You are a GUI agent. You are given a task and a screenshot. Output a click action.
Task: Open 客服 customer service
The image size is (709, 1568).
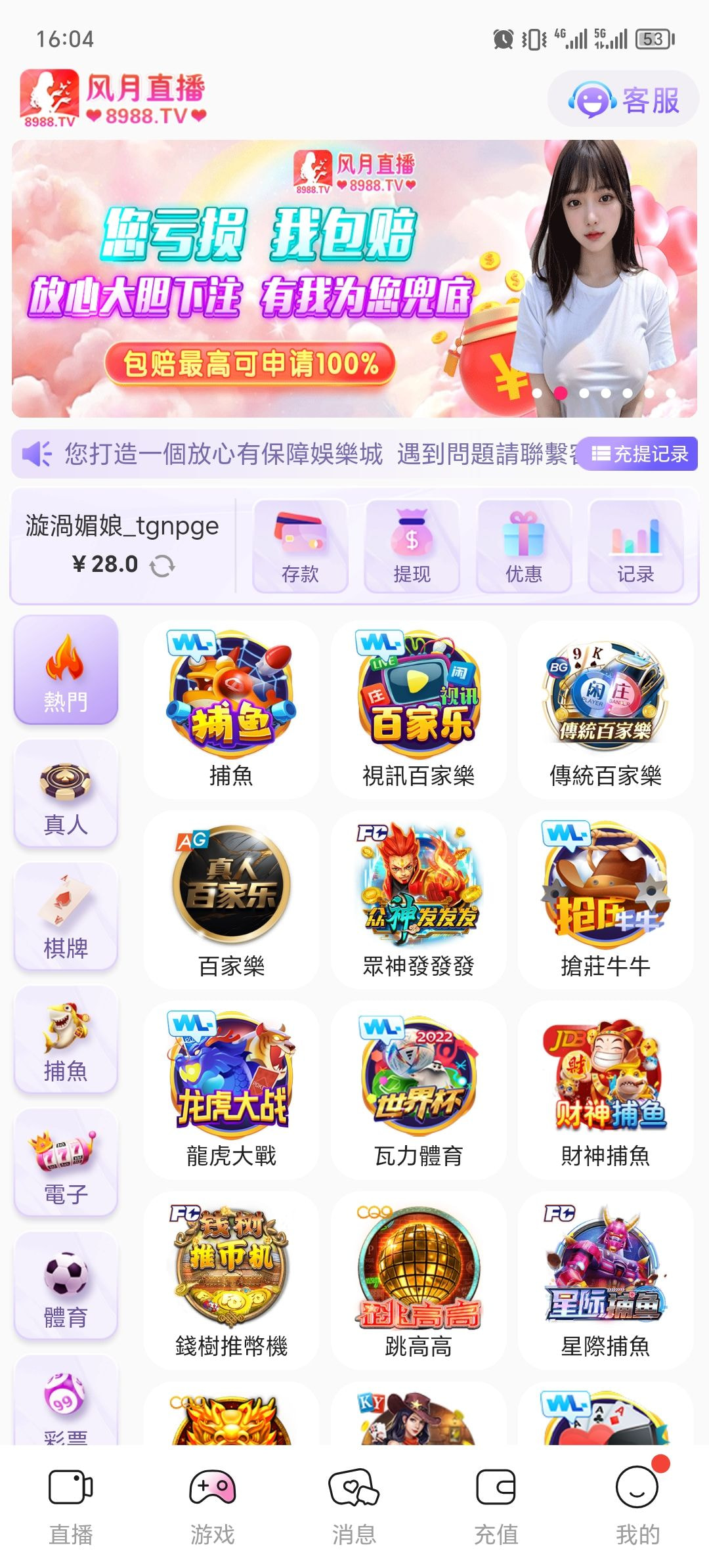tap(623, 100)
